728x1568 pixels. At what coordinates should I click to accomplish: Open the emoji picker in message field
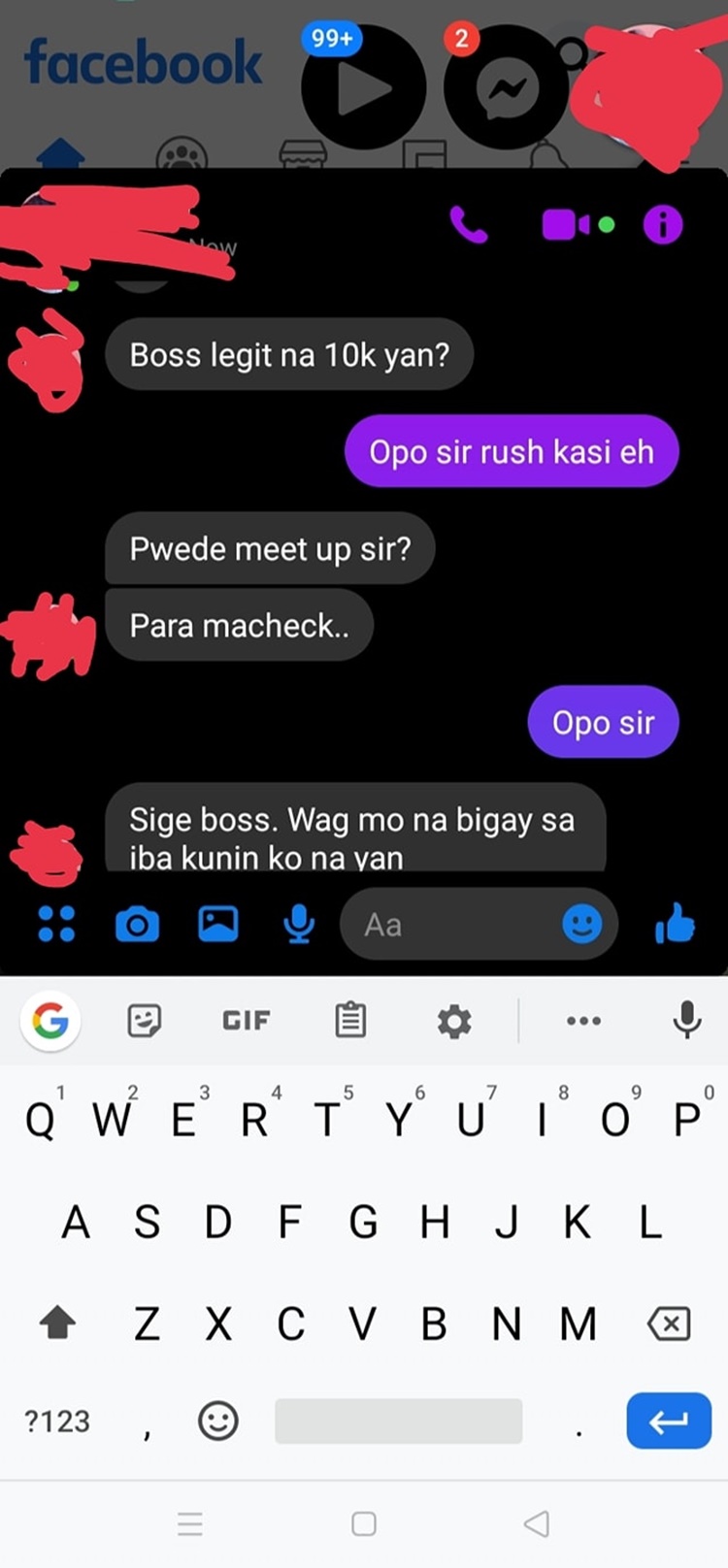582,925
